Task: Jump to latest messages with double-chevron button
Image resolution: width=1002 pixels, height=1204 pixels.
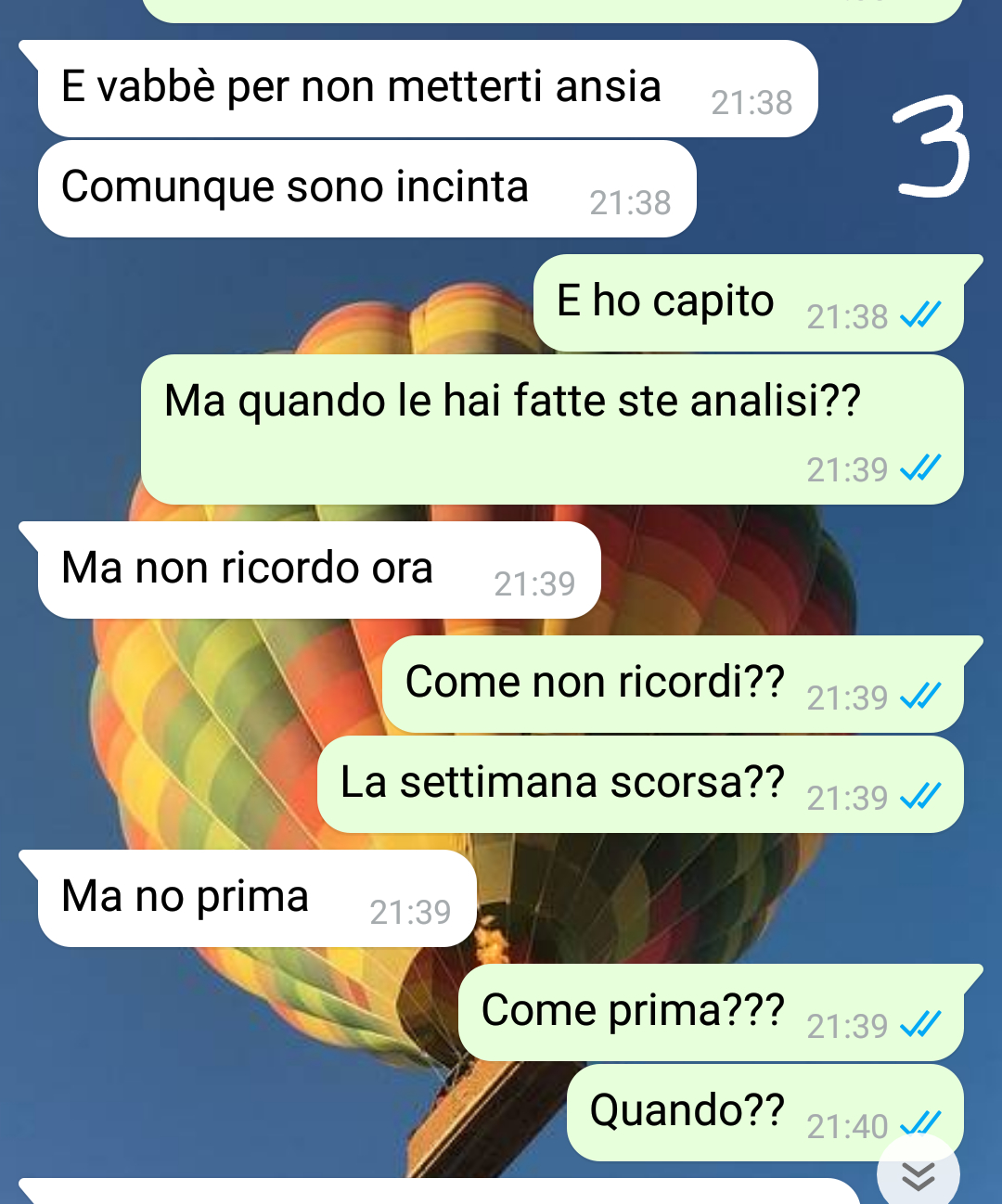Action: tap(918, 1174)
